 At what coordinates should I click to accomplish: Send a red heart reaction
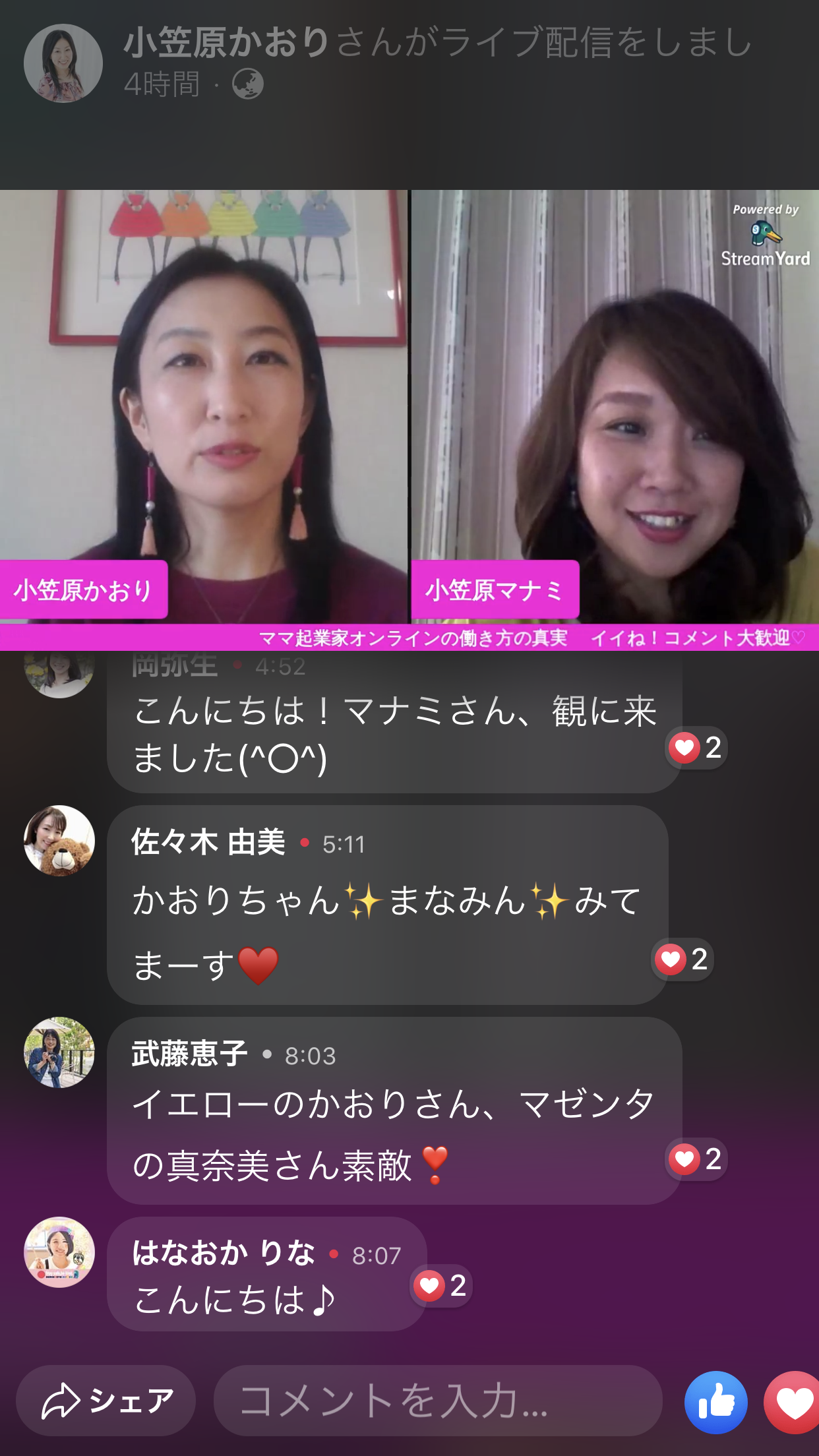tap(793, 1402)
